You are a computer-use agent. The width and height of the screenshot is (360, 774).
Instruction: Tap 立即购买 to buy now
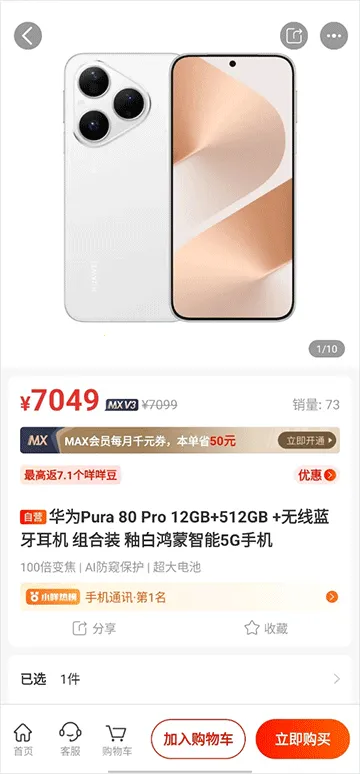pyautogui.click(x=303, y=739)
